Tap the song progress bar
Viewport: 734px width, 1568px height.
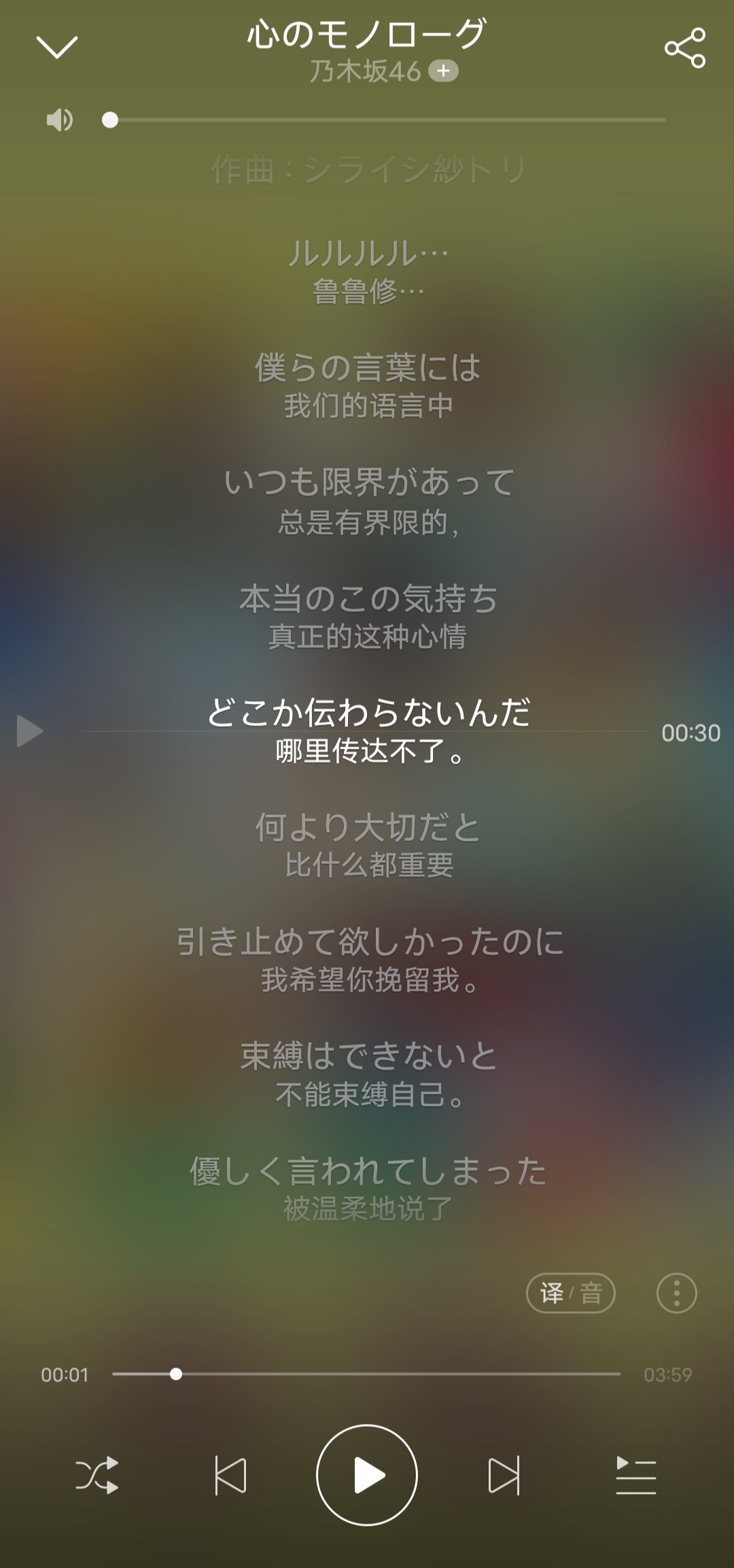pos(367,1374)
